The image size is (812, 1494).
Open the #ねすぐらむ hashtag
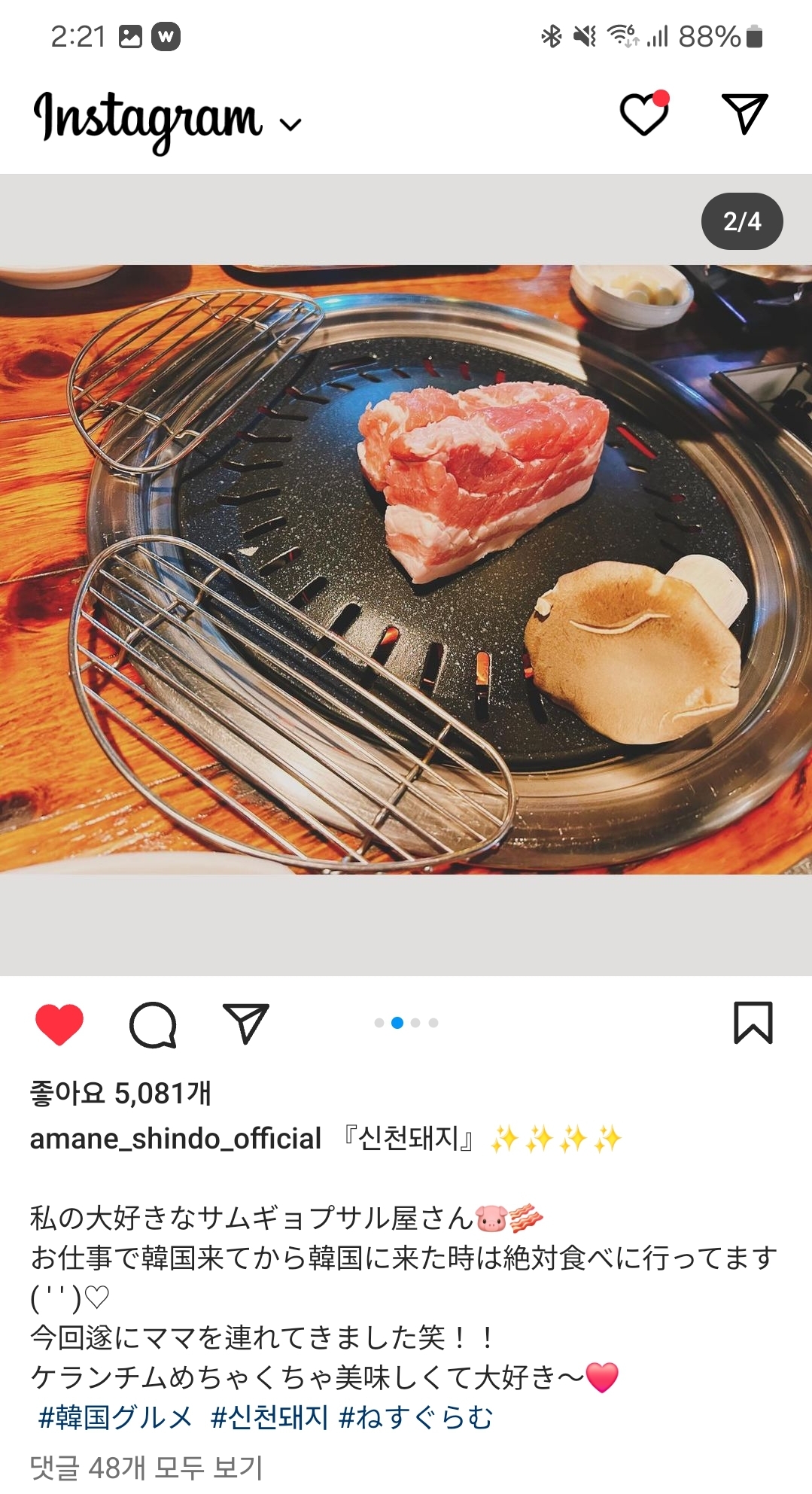click(416, 1417)
